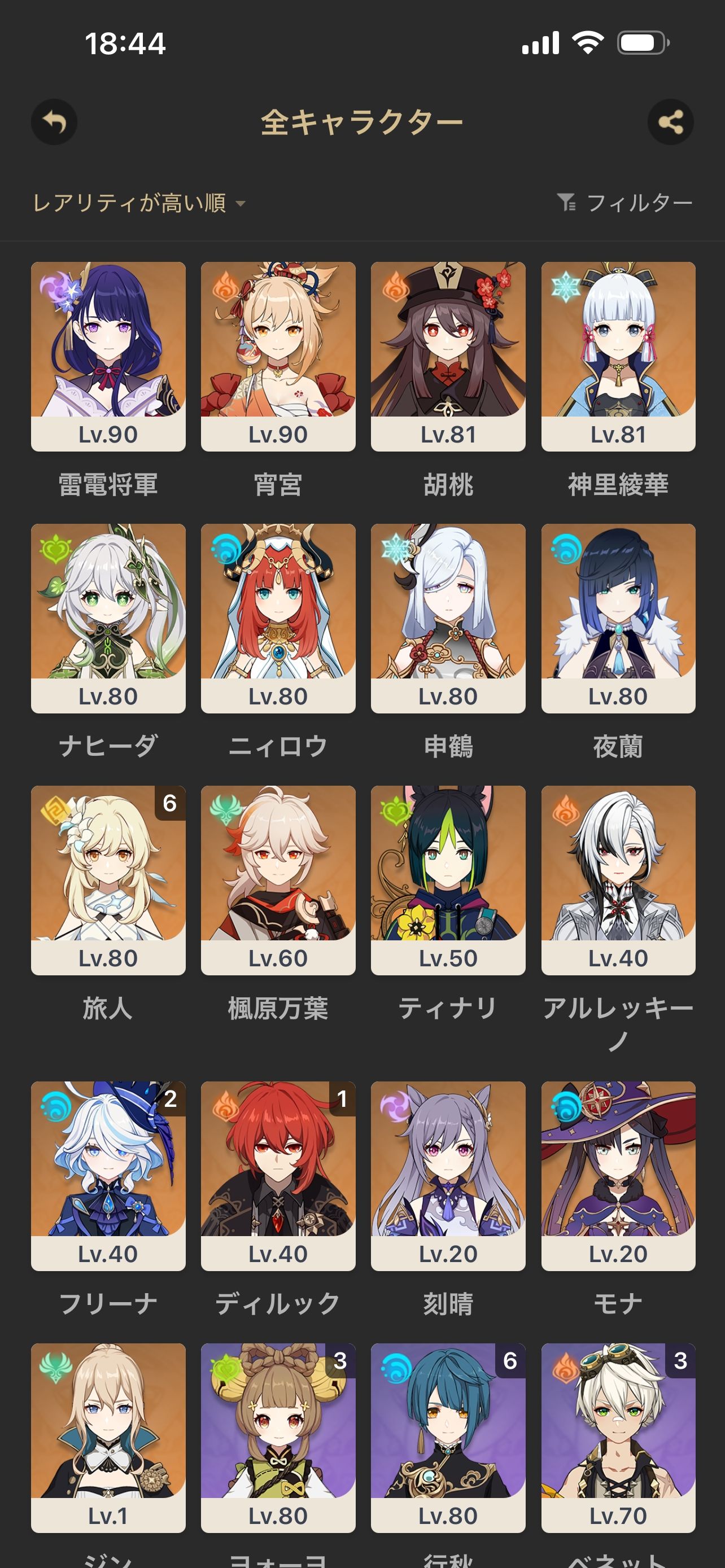
Task: Open 雷電将軍 character card
Action: [x=108, y=356]
